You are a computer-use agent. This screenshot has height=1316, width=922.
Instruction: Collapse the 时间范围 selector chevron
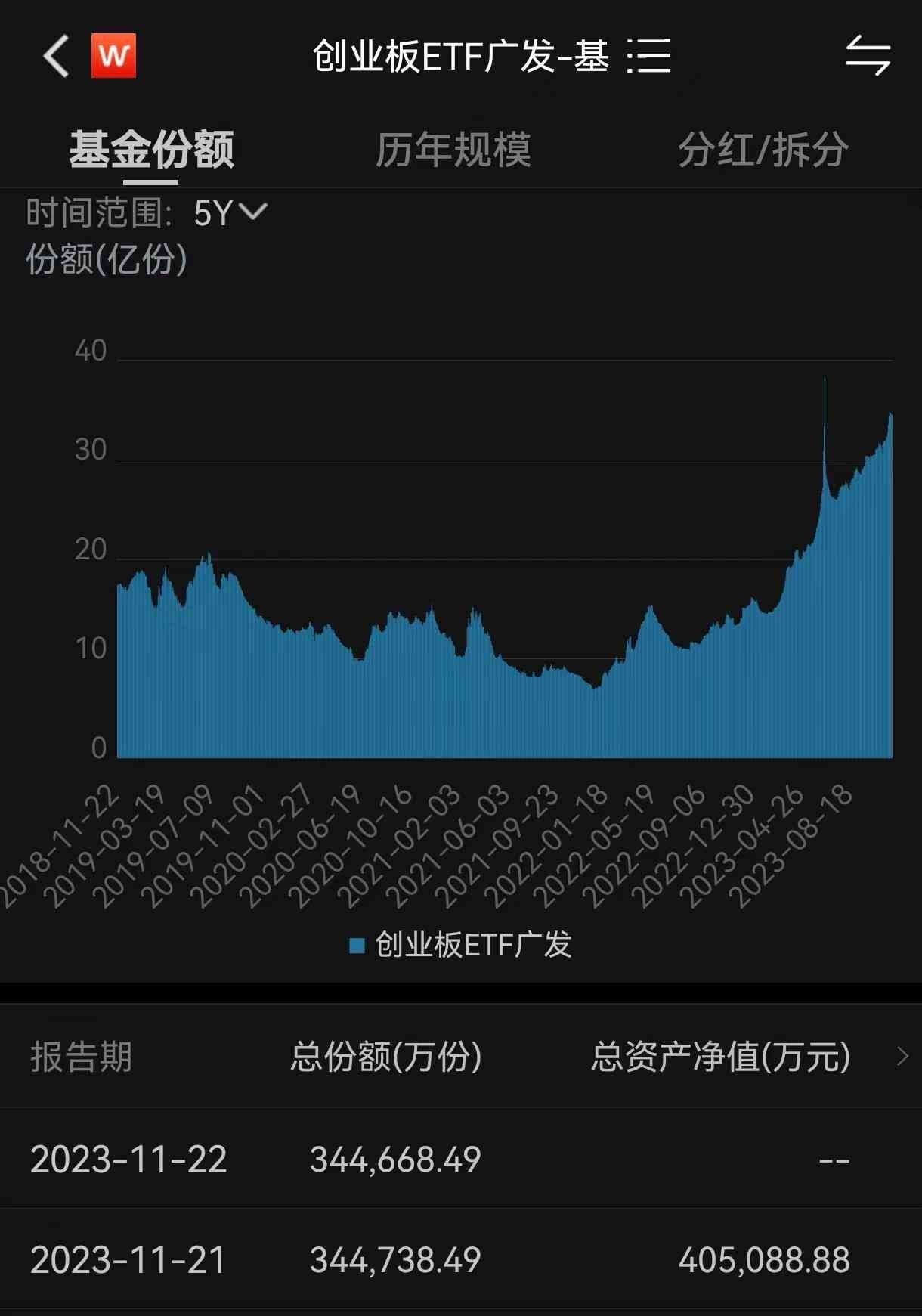tap(253, 213)
